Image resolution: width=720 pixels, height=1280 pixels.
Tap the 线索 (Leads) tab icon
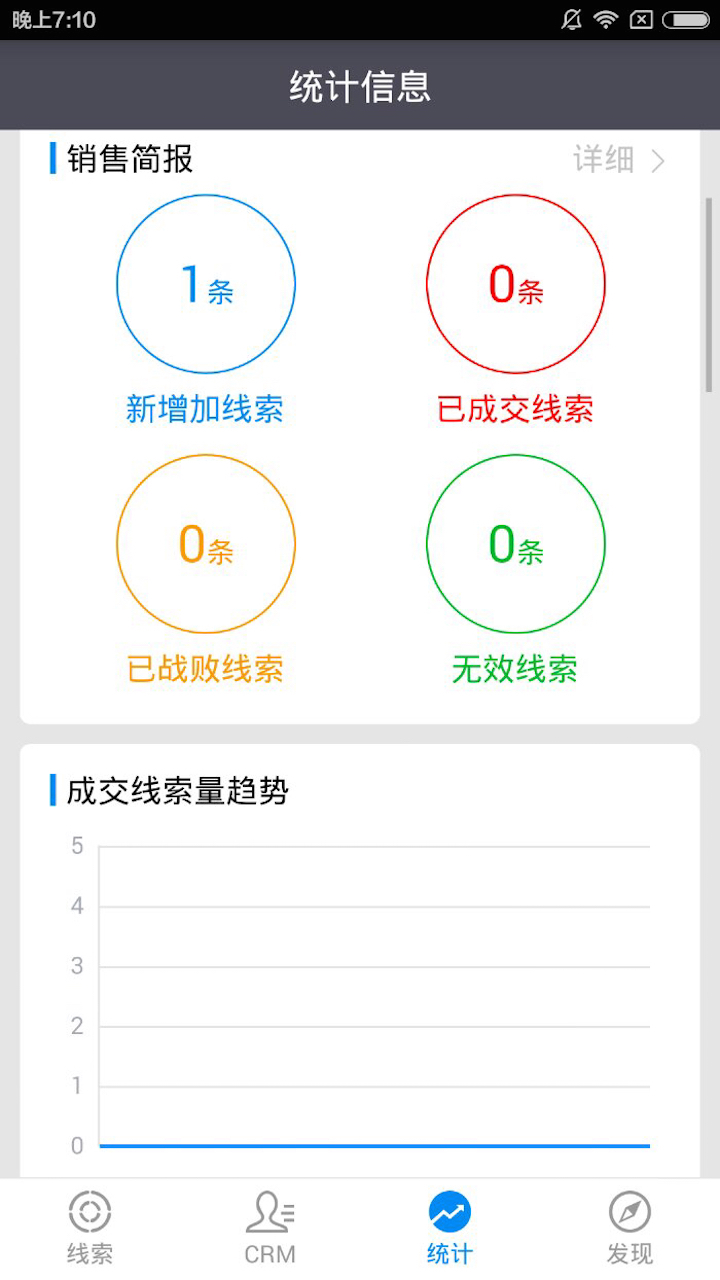point(90,1211)
